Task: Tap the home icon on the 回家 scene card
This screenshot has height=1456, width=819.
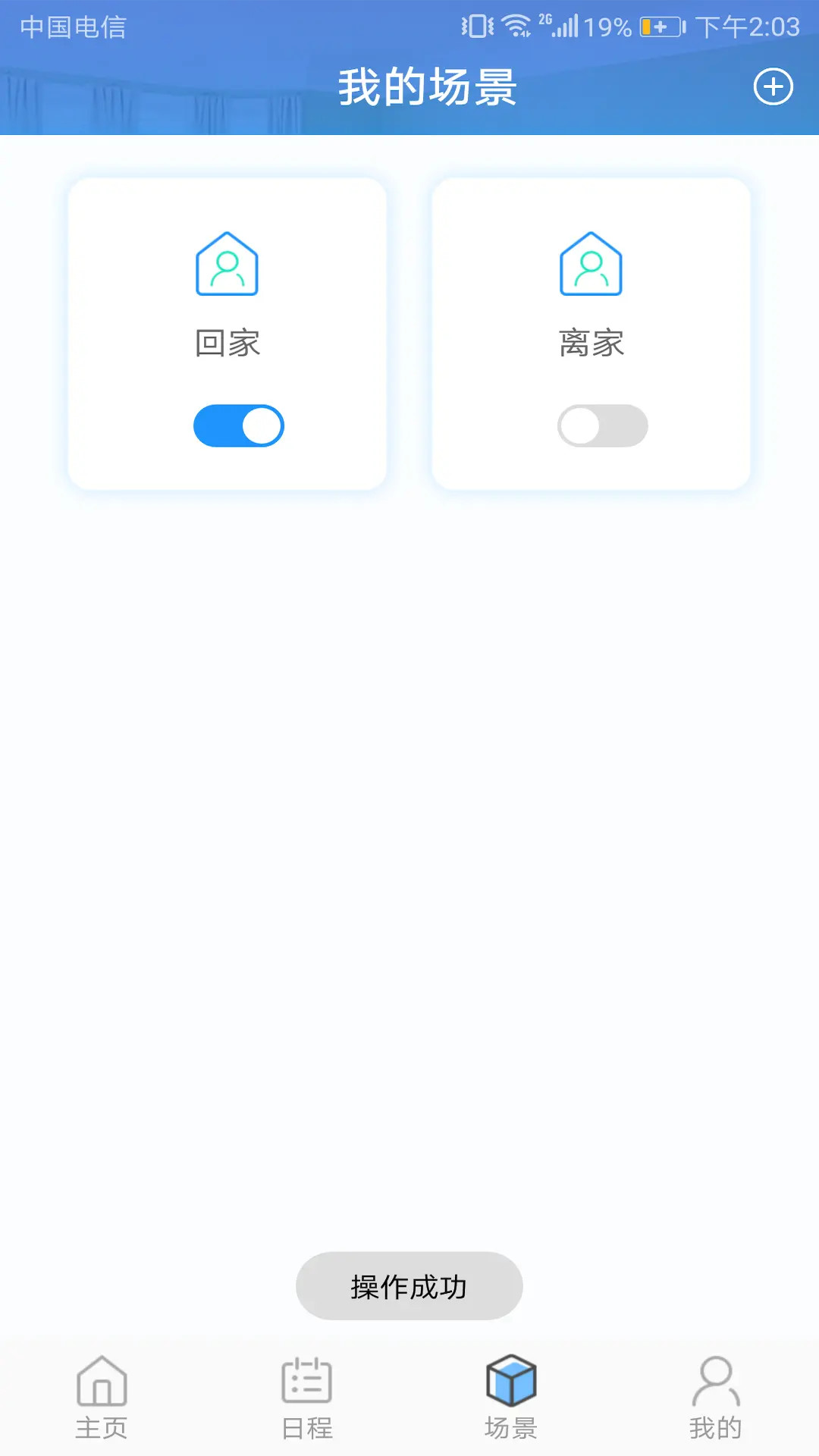Action: pos(227,264)
